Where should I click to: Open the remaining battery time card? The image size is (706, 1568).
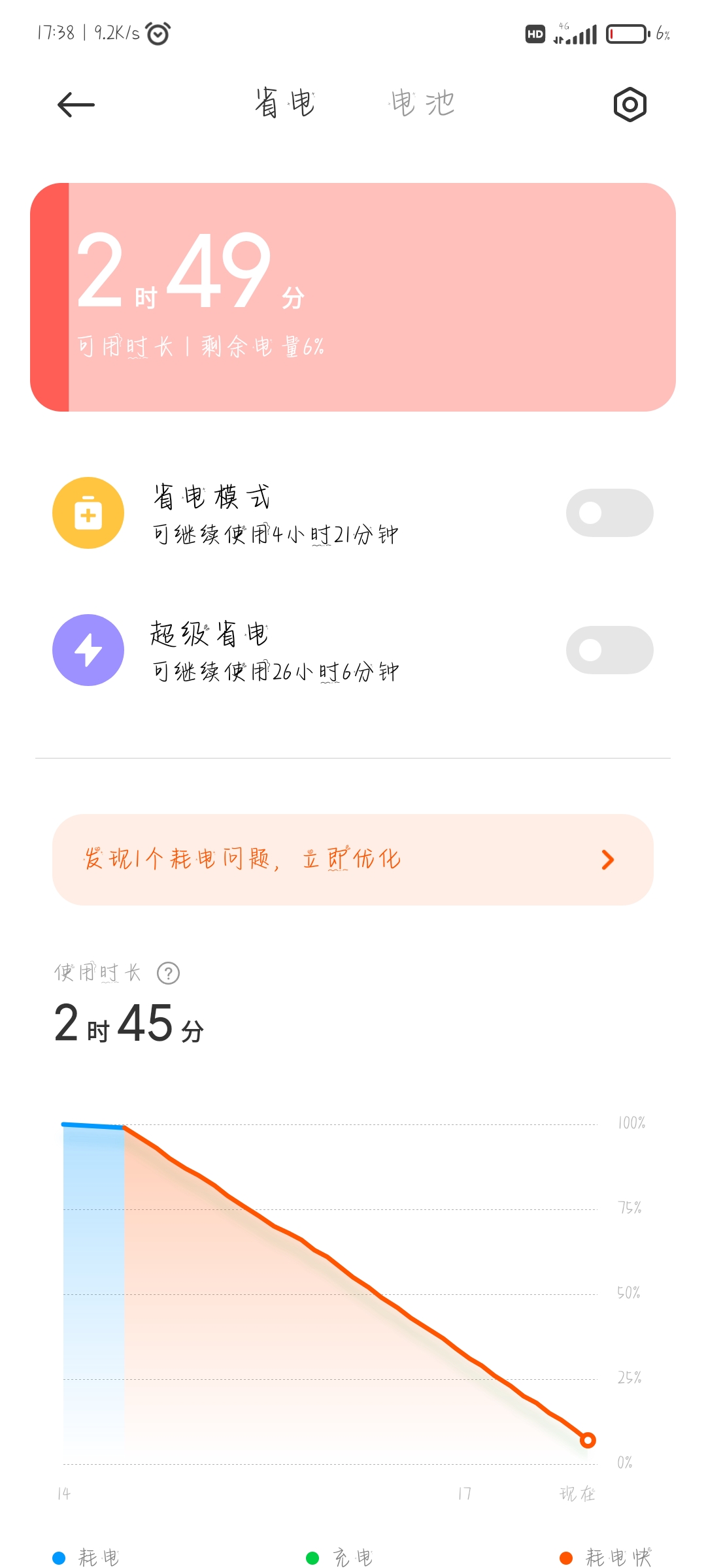tap(353, 297)
